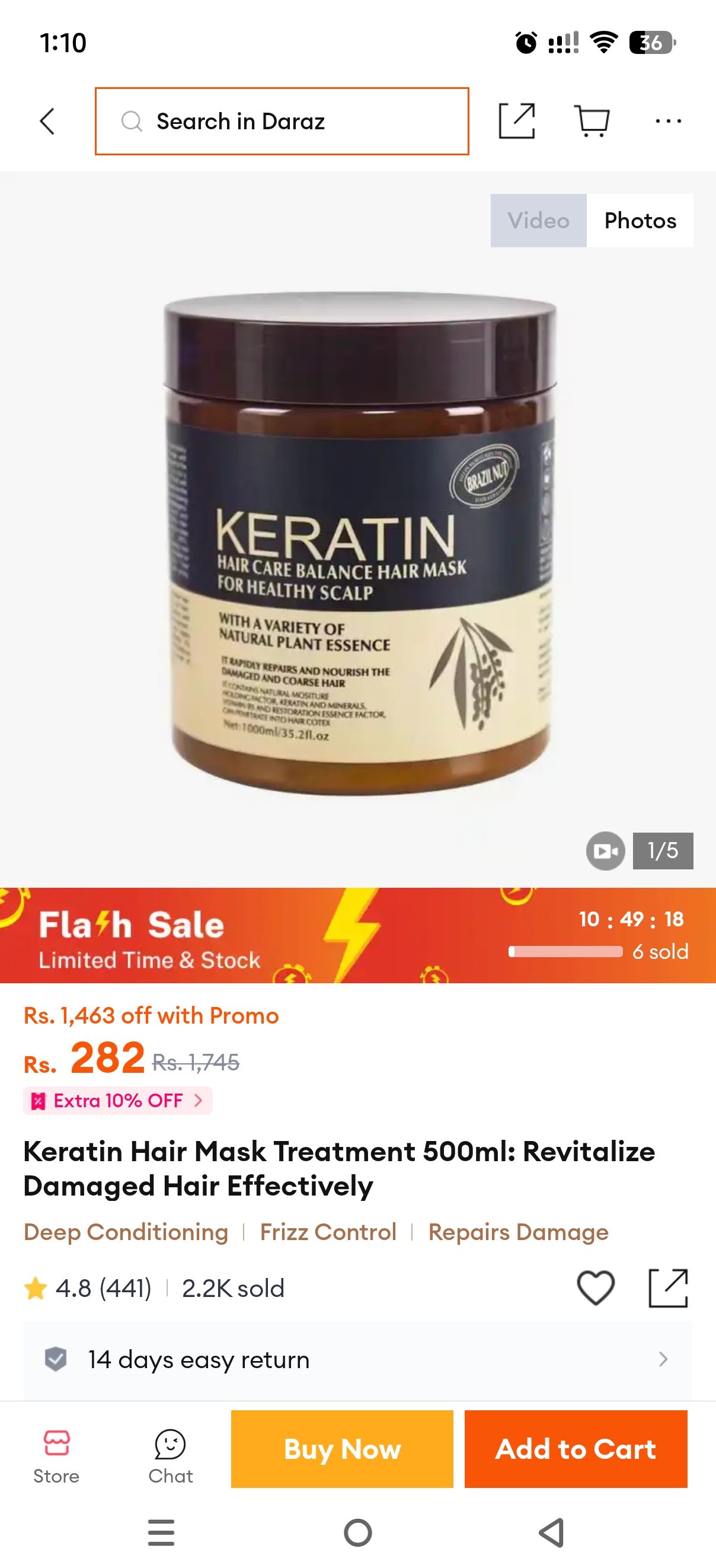Go to the system home screen
The image size is (716, 1568).
[x=357, y=1532]
